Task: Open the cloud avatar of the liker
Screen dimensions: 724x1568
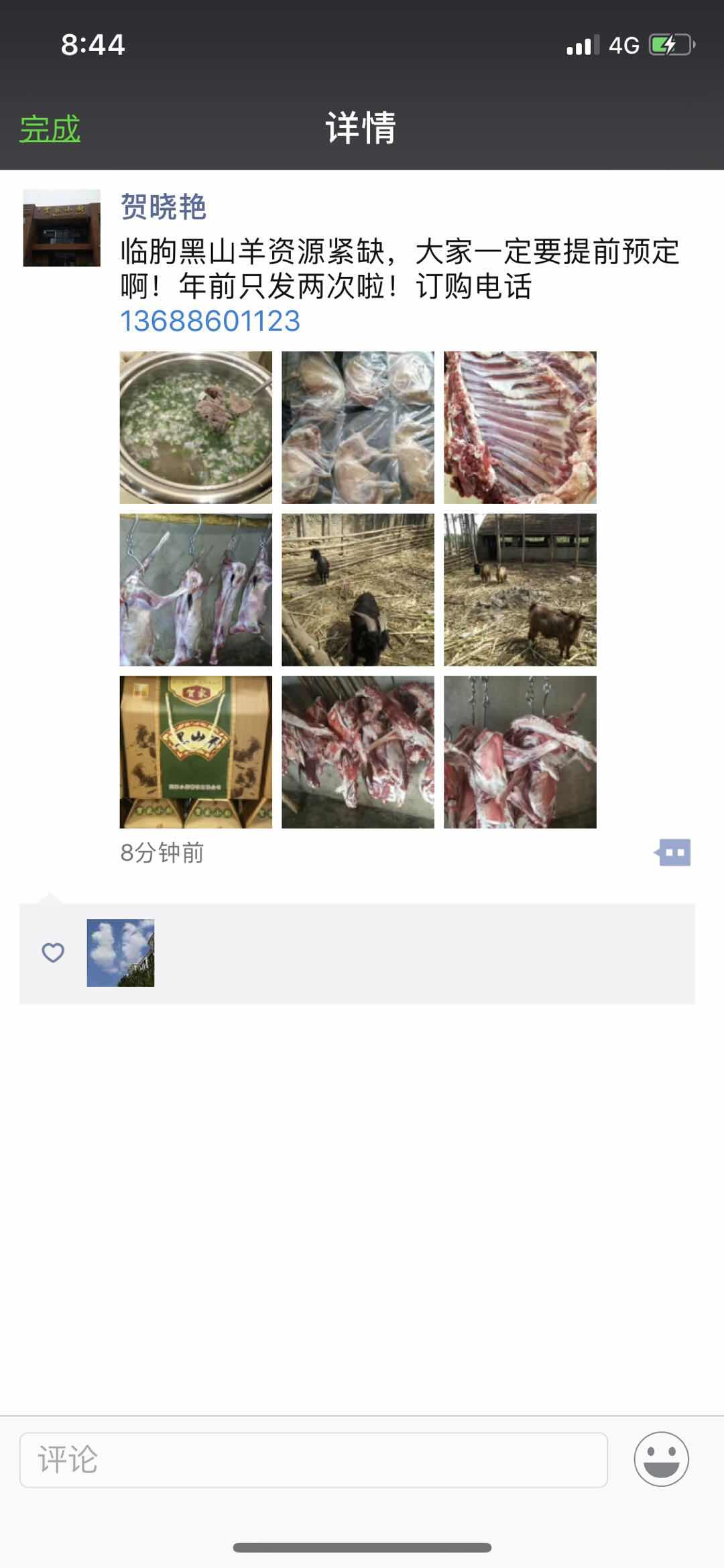Action: click(121, 953)
